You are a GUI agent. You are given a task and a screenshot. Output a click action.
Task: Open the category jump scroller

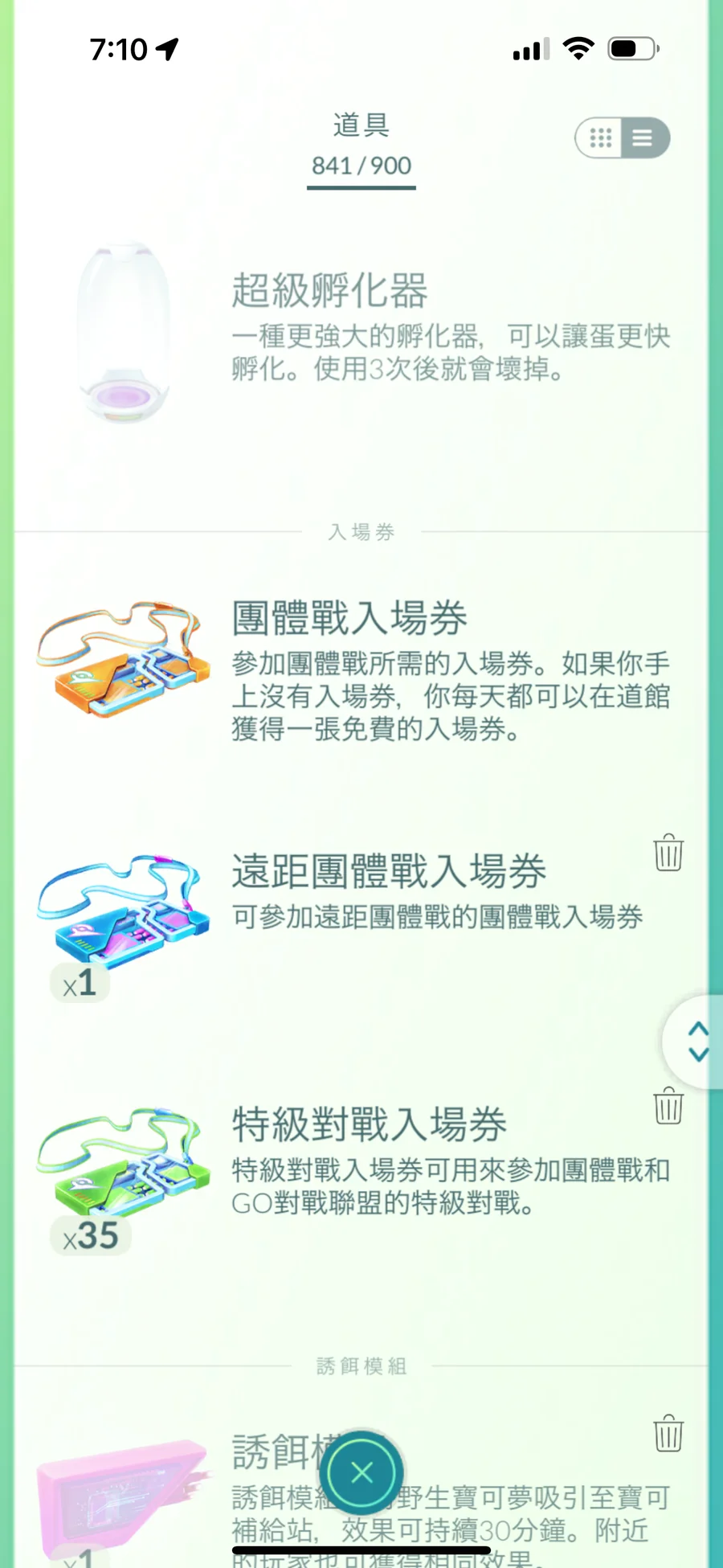697,1042
